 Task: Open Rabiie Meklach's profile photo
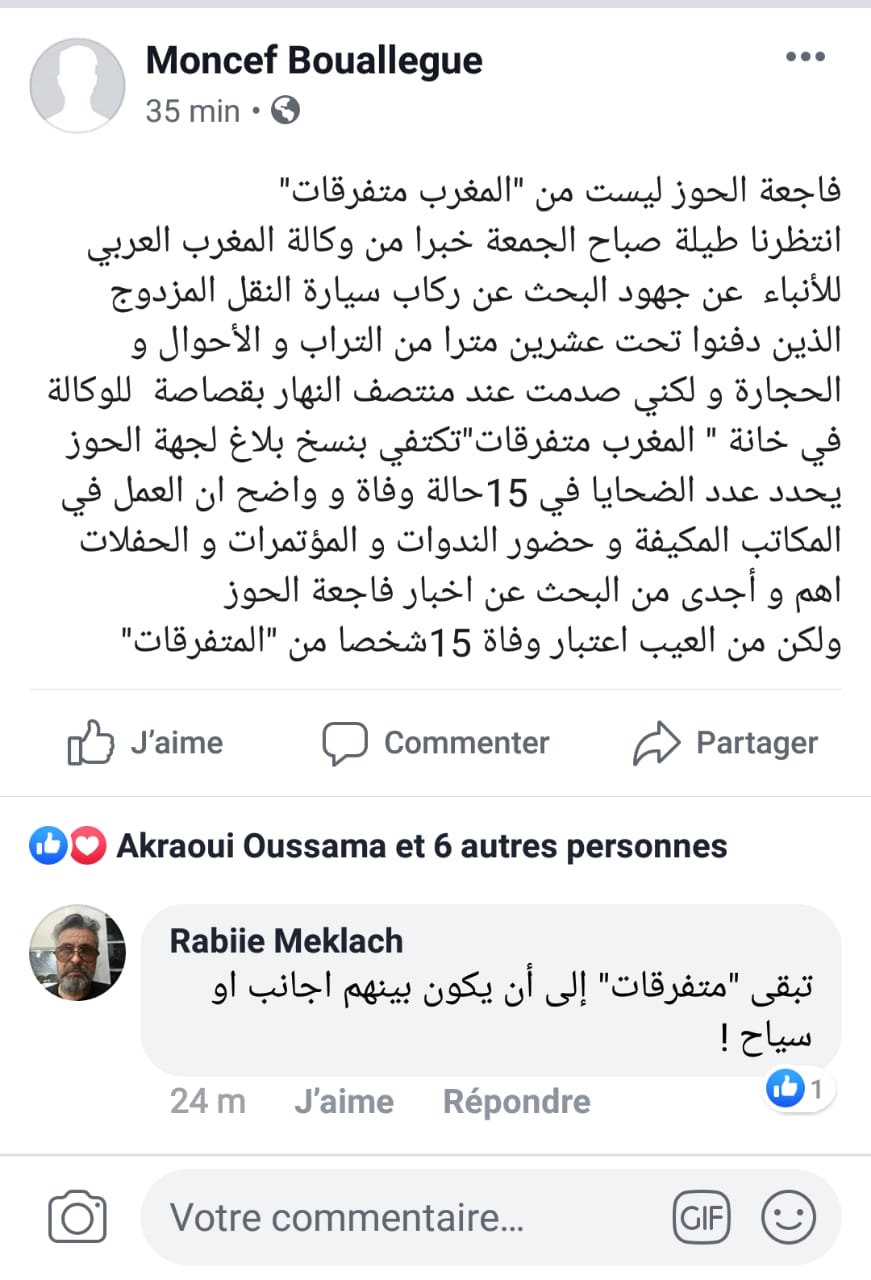tap(77, 953)
